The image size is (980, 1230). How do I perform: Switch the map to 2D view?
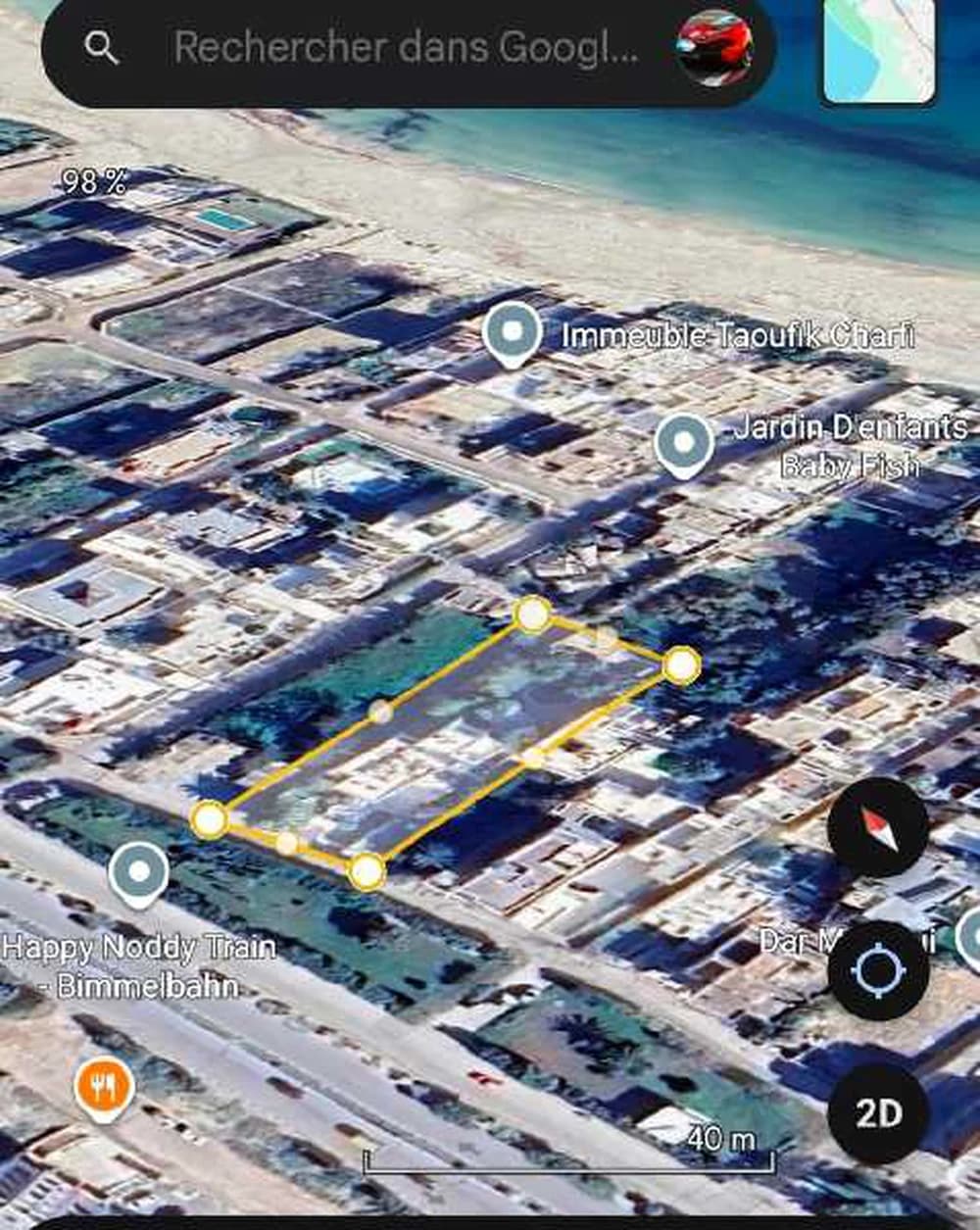(x=877, y=1113)
